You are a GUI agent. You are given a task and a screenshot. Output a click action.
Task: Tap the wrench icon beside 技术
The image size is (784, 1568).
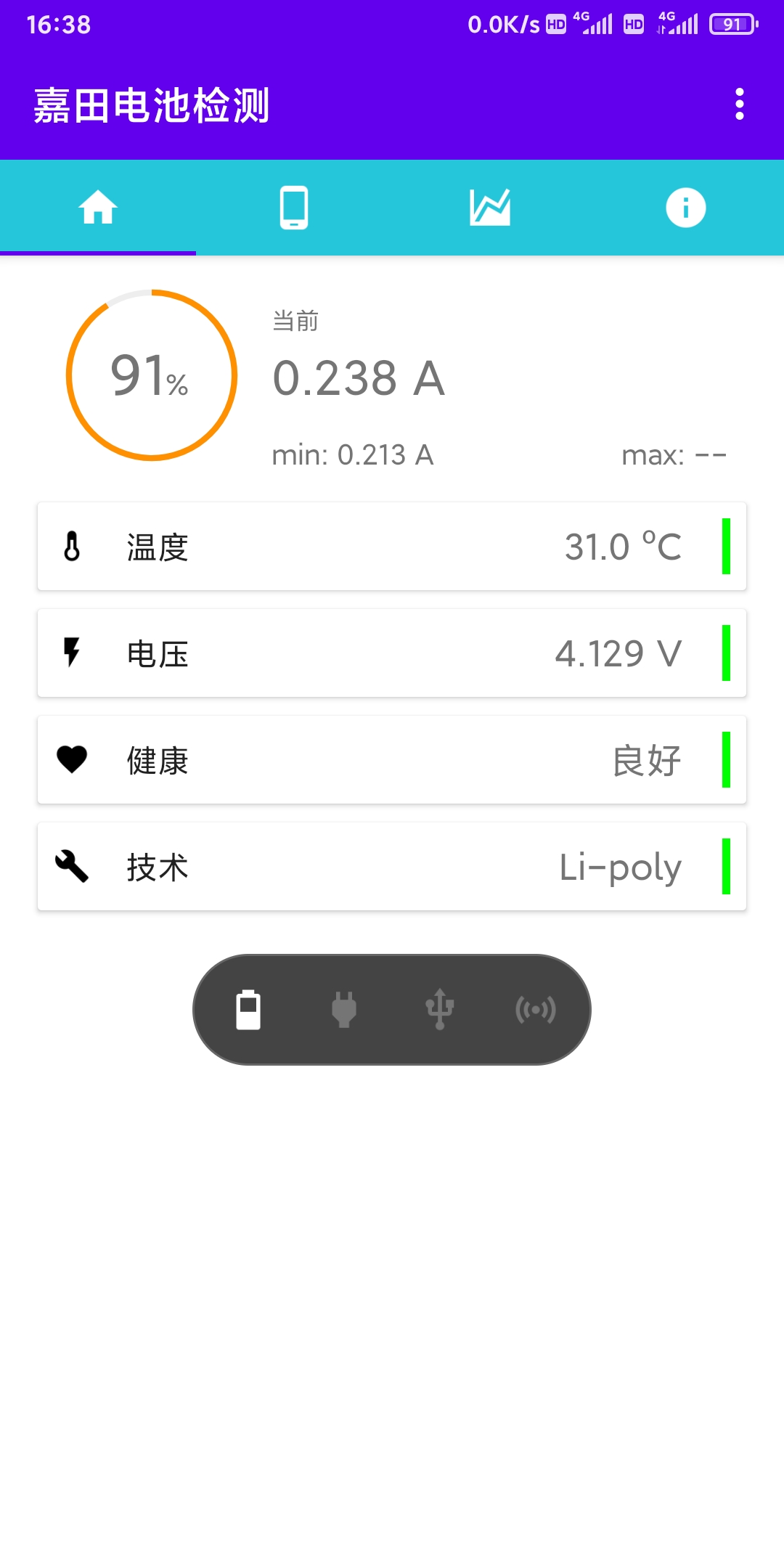click(73, 866)
